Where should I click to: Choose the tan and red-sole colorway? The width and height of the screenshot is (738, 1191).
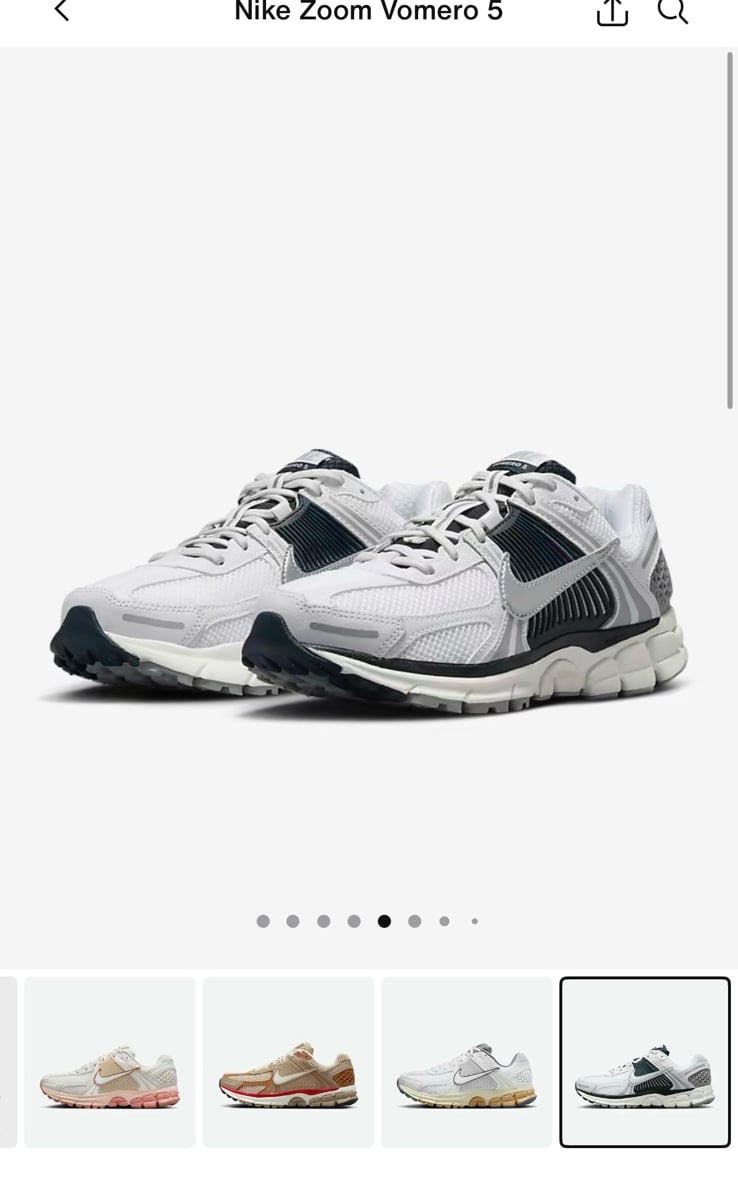(x=289, y=1061)
